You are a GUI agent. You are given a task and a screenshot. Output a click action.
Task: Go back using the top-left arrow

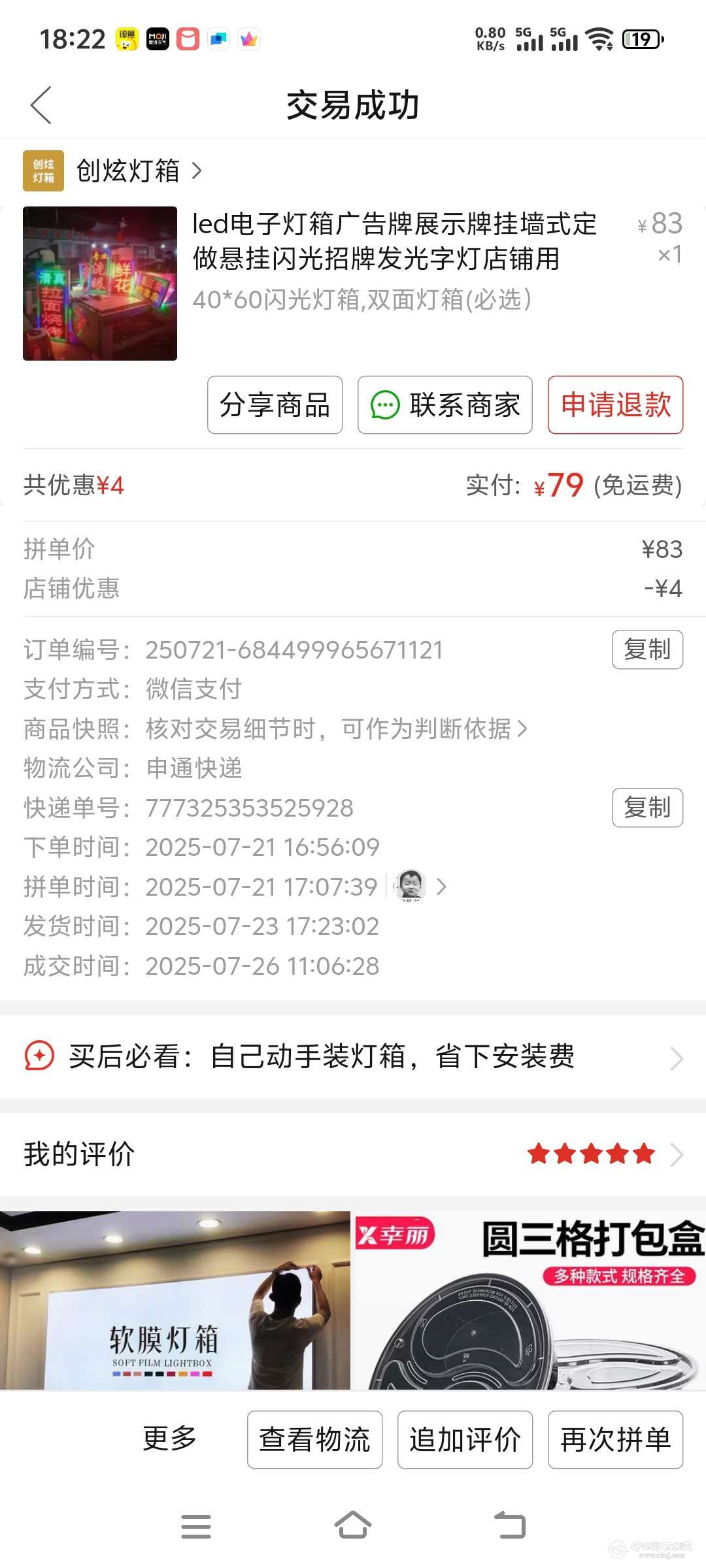pyautogui.click(x=41, y=105)
